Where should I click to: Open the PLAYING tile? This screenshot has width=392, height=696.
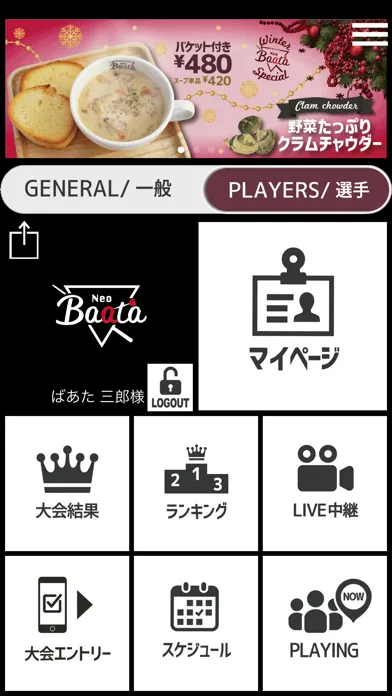coord(325,623)
